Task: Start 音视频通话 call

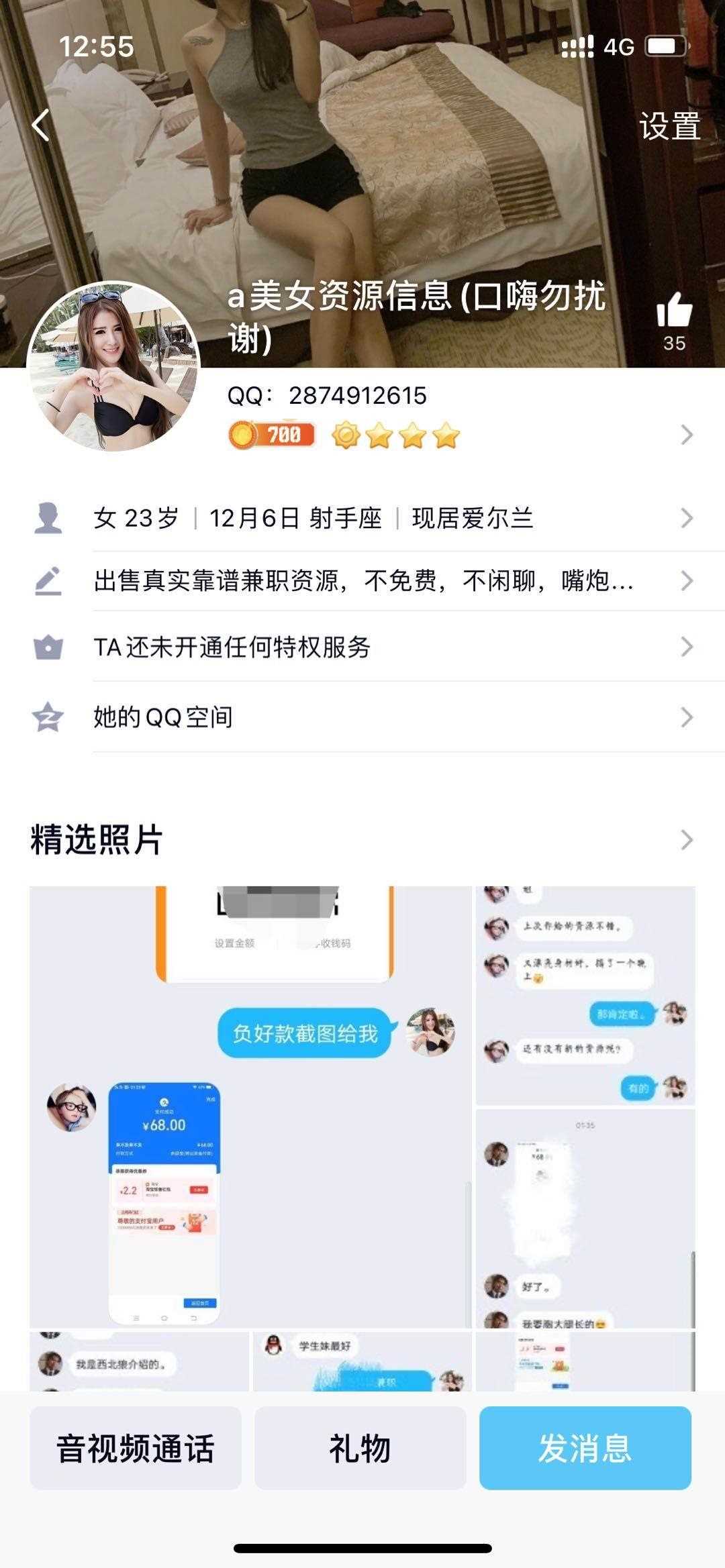Action: click(136, 1448)
